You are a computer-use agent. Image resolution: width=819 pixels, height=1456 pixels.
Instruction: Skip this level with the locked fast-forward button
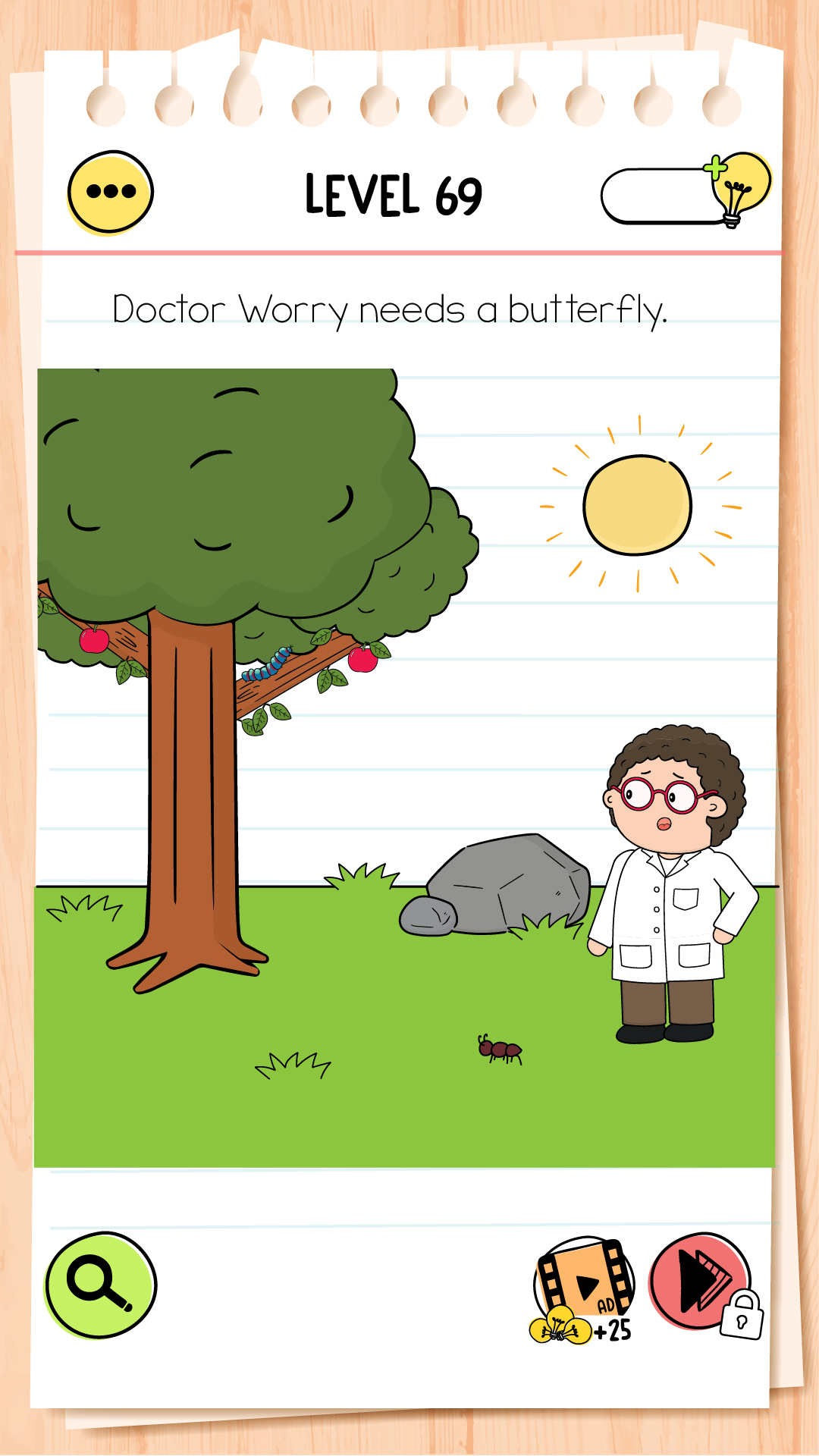click(701, 1281)
